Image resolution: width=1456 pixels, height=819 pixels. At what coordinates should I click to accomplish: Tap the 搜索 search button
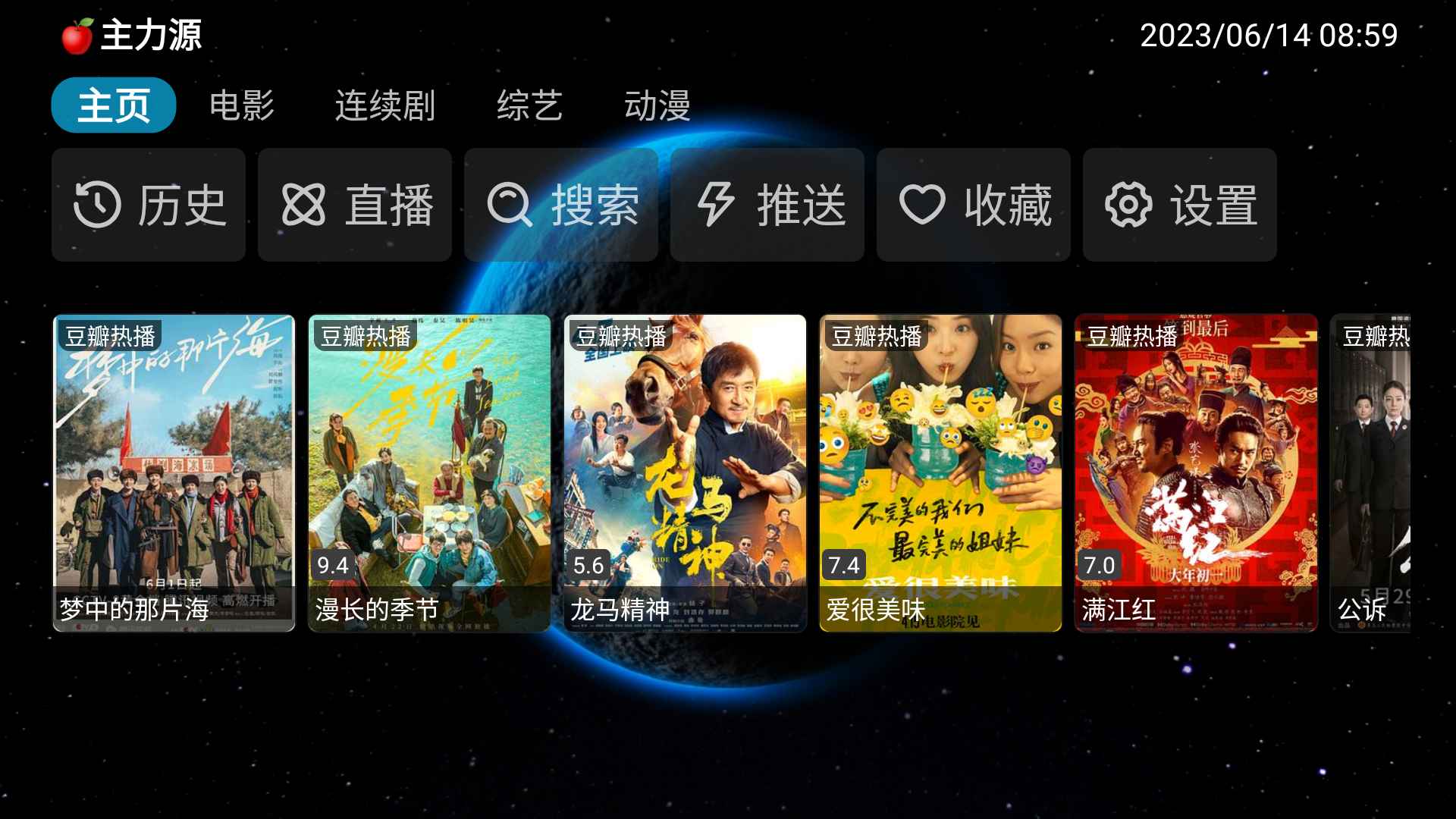561,205
